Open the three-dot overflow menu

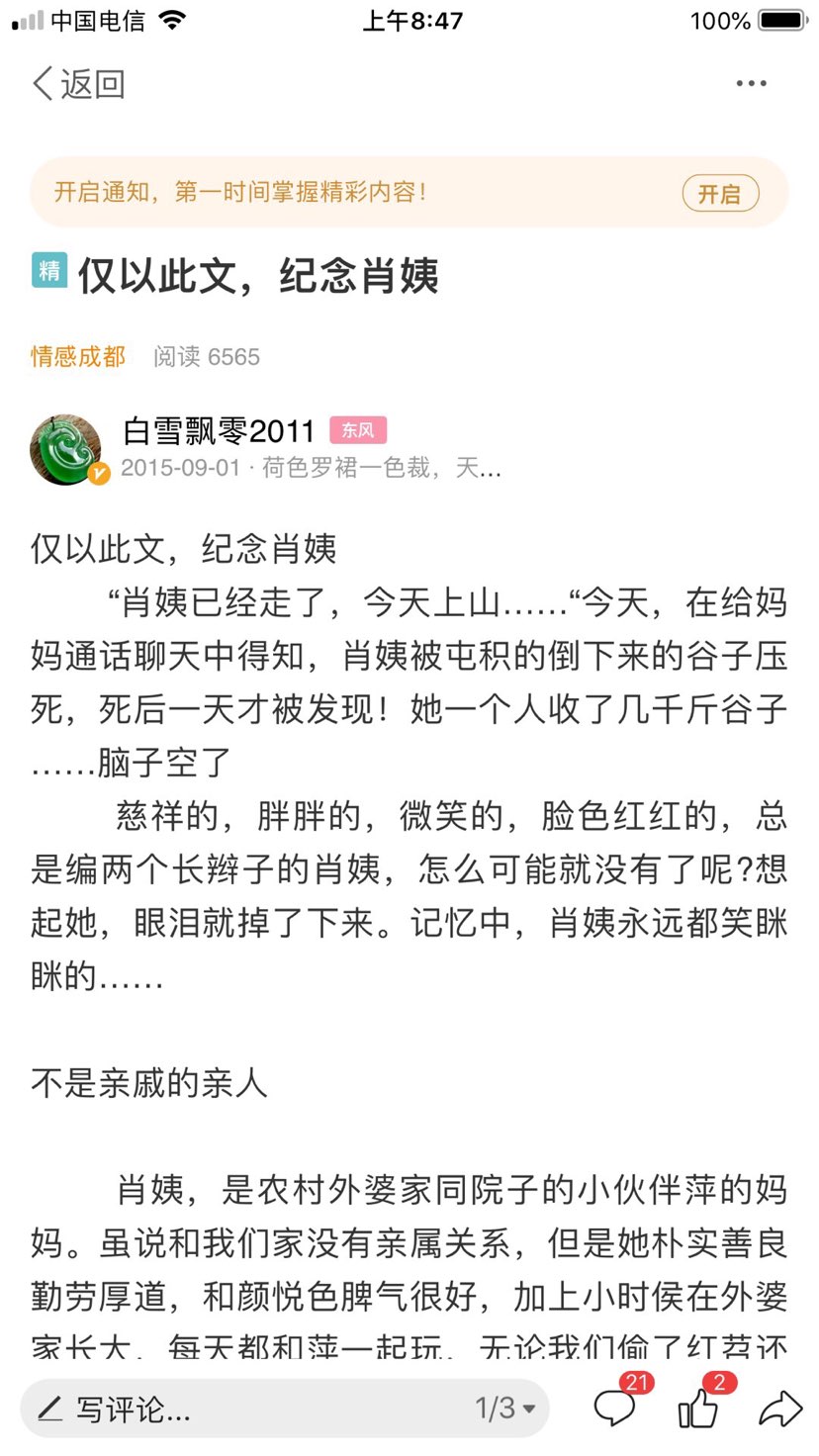pyautogui.click(x=751, y=84)
